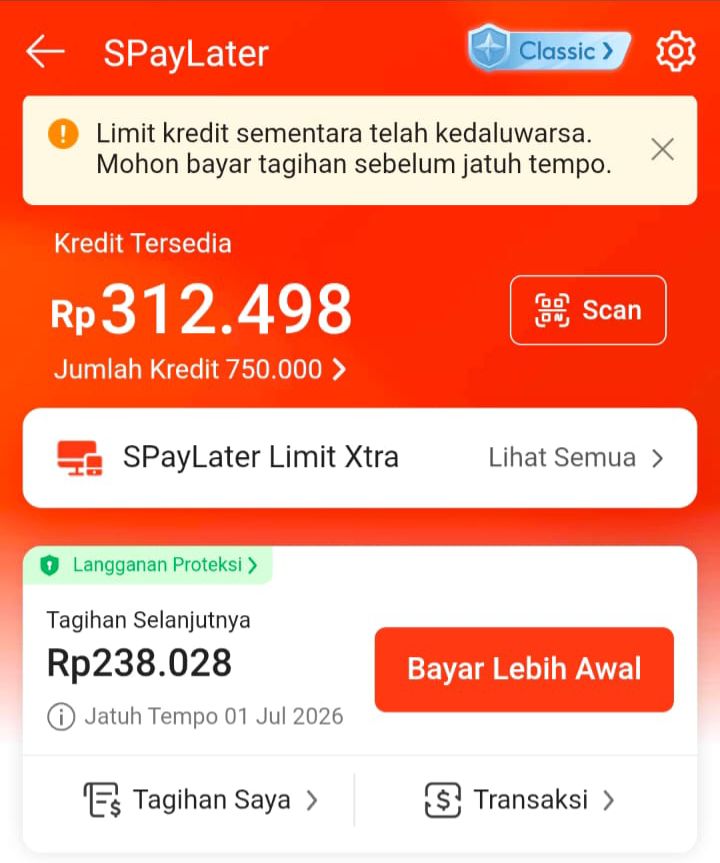Open Langganan Proteksi
The height and width of the screenshot is (863, 720).
tap(148, 565)
